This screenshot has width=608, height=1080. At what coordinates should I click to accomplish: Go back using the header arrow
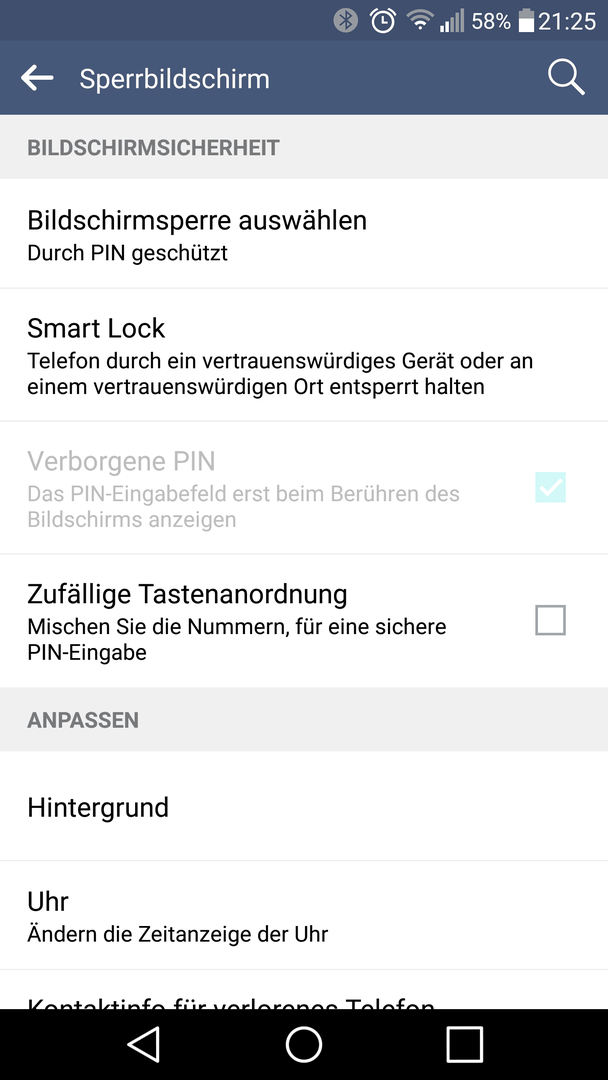point(37,78)
